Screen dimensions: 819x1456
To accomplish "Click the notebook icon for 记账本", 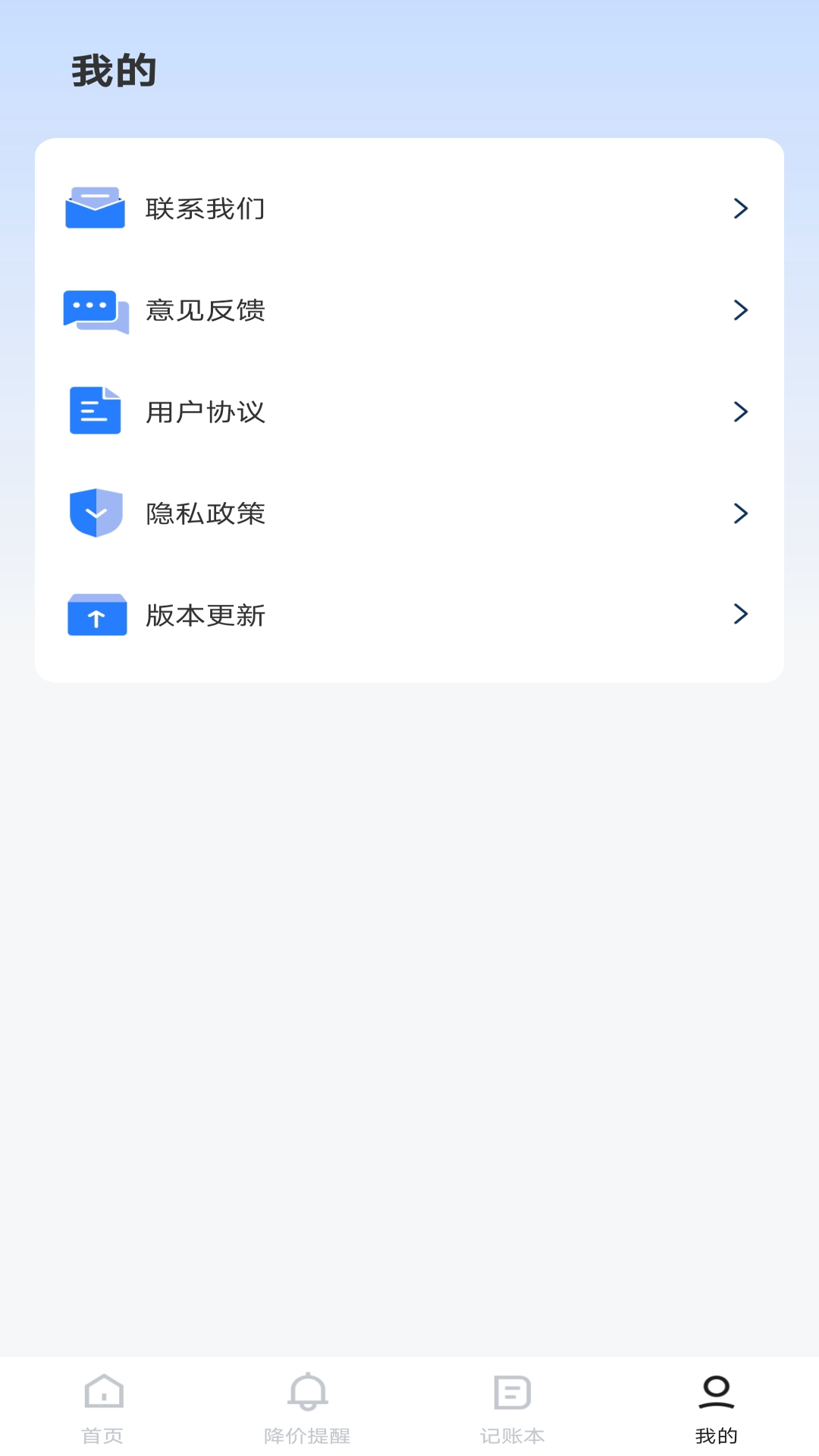I will tap(511, 1407).
